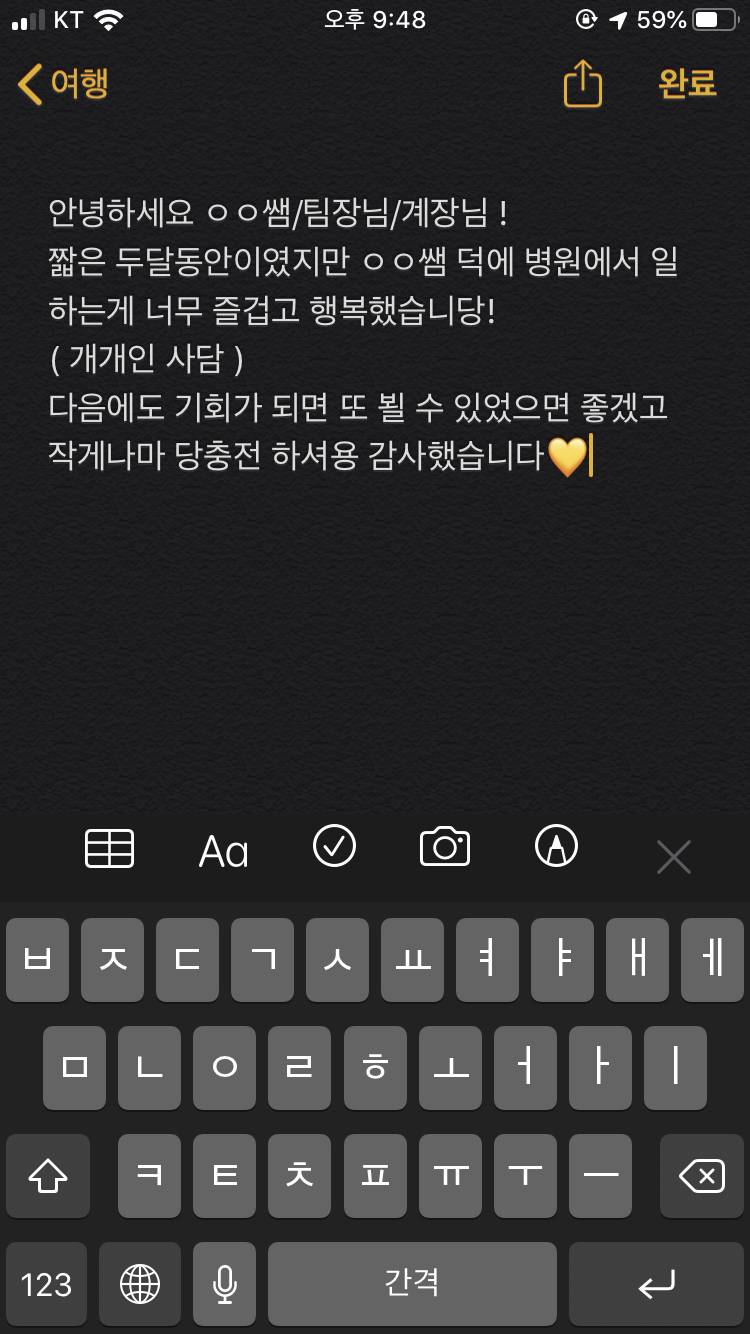
Task: Tap the microphone for voice dictation
Action: pyautogui.click(x=223, y=1284)
